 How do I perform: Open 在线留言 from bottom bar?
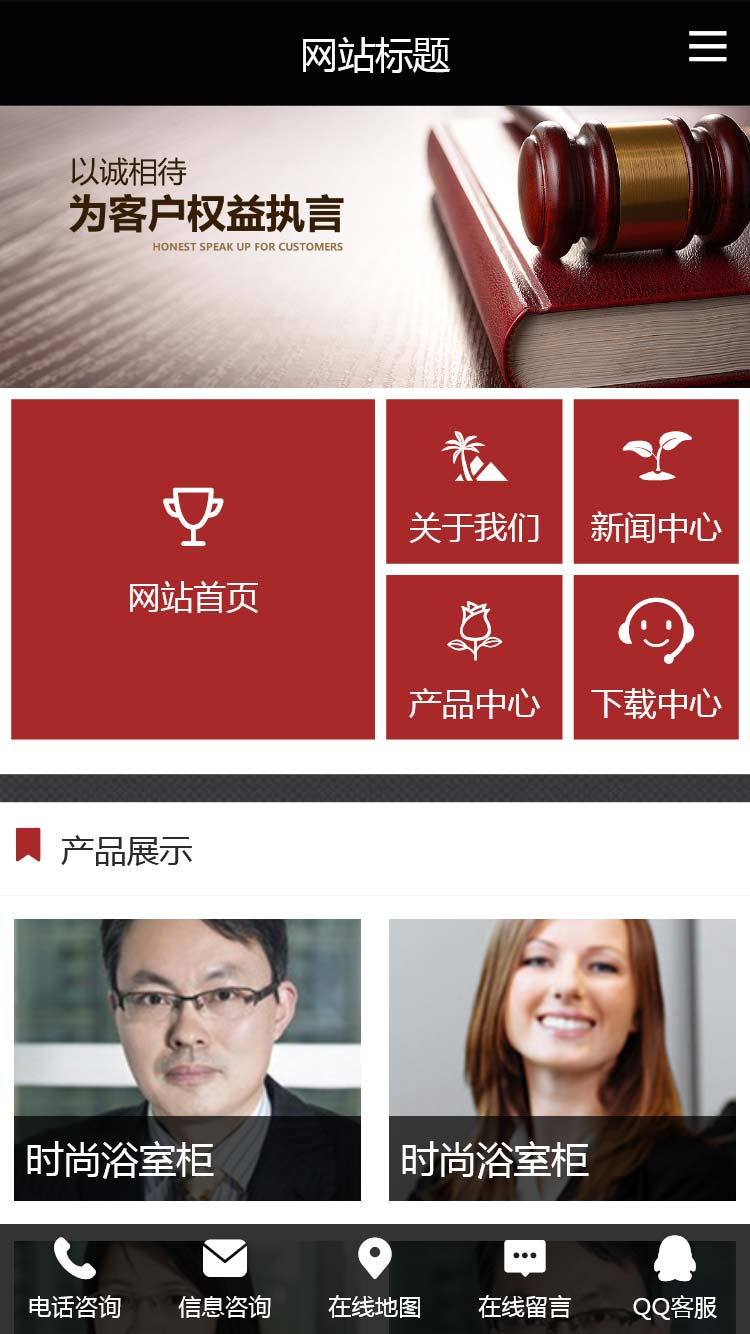tap(525, 1279)
